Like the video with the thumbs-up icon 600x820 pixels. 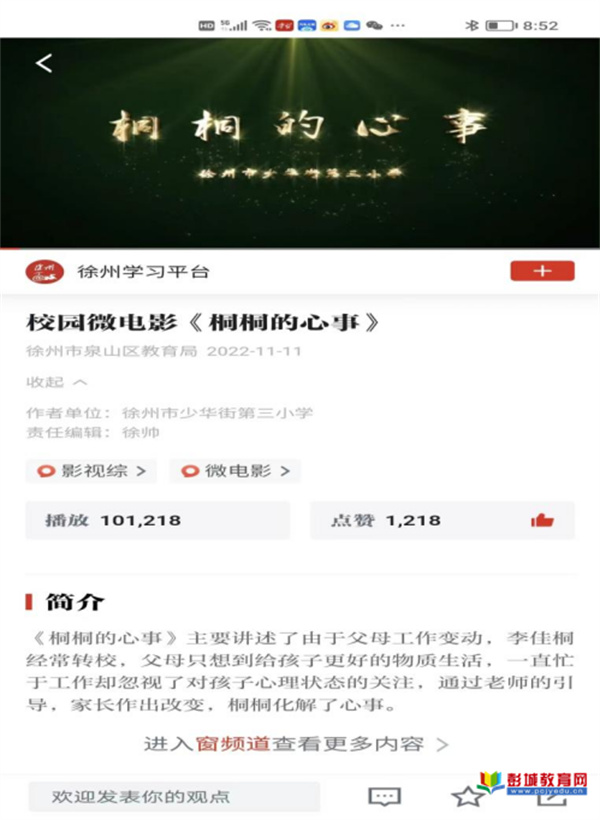pos(542,520)
